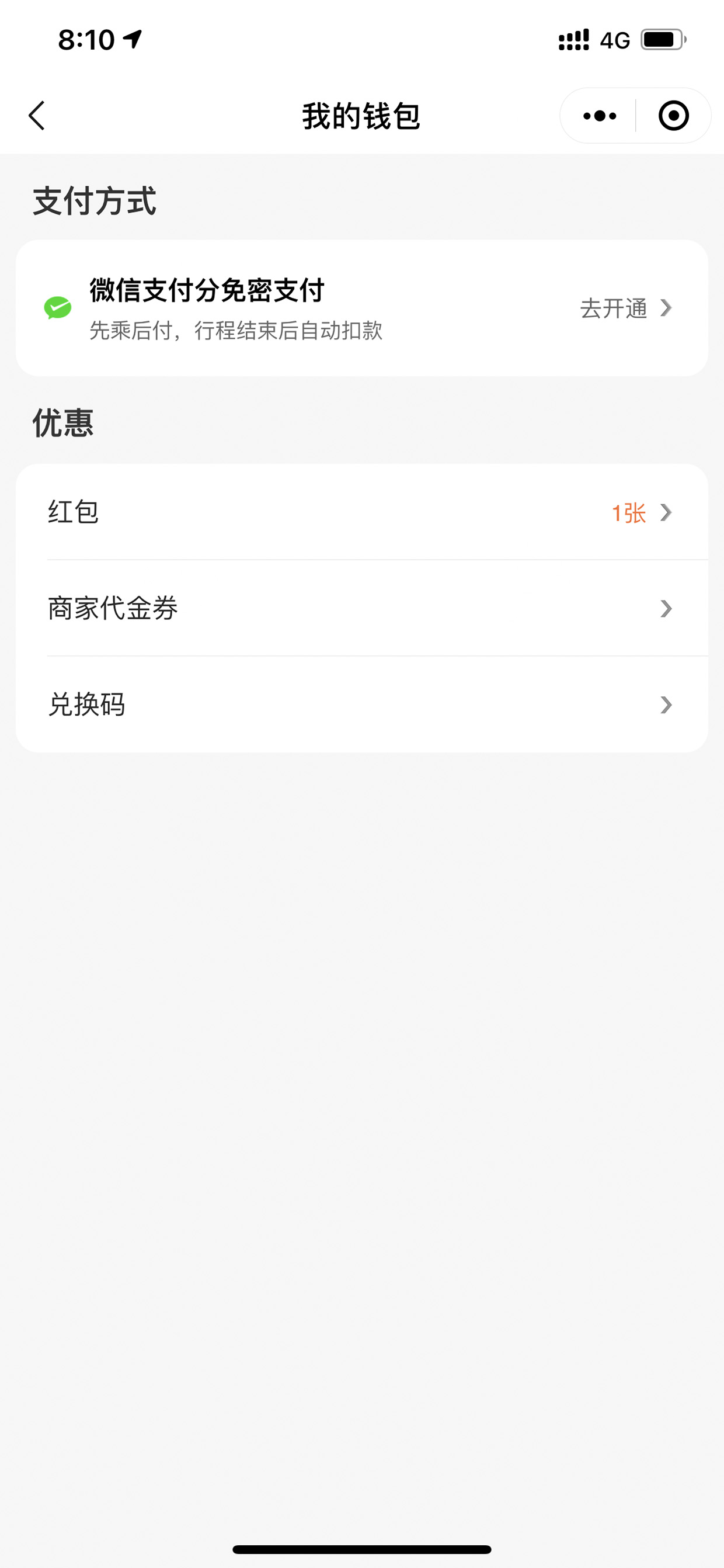Open the mini program more-options menu

point(599,116)
